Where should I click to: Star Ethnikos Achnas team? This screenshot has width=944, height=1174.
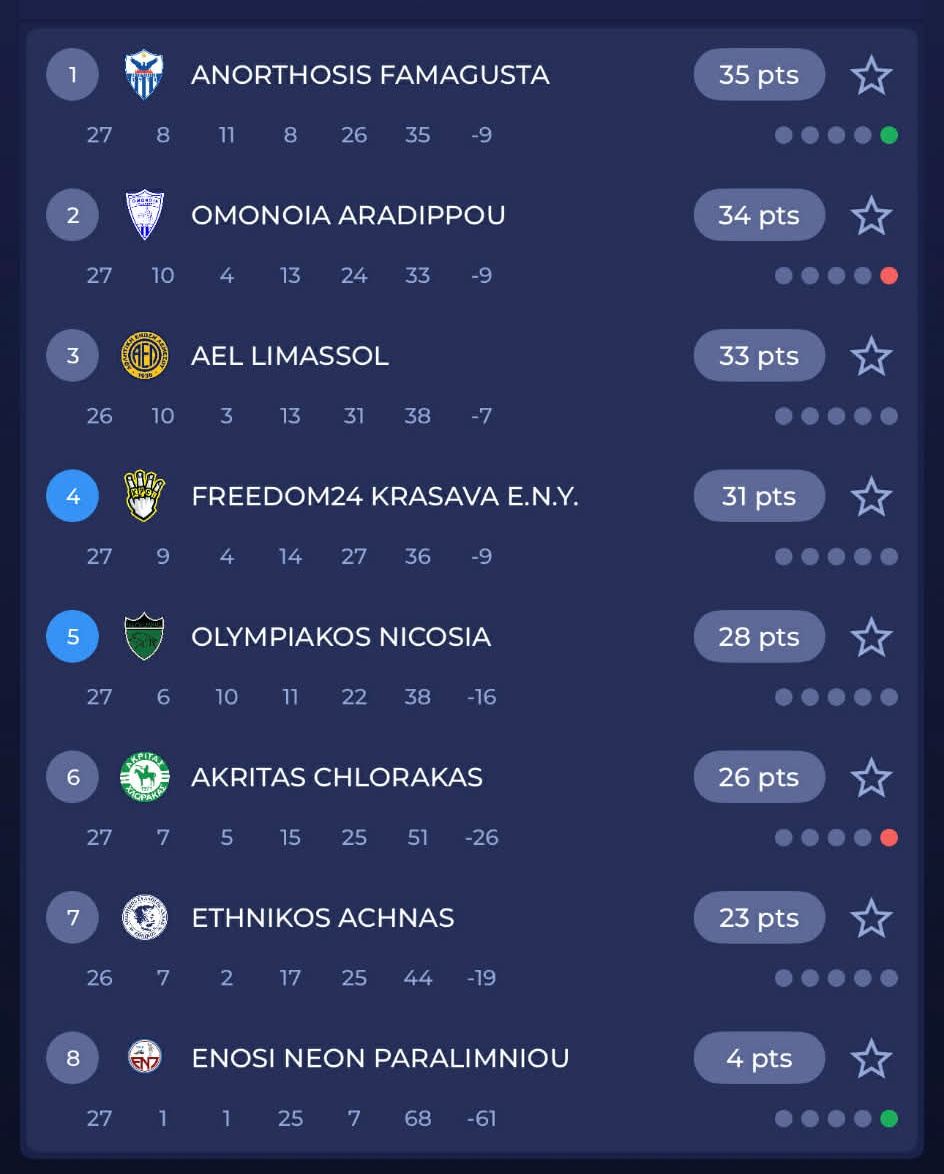coord(870,918)
